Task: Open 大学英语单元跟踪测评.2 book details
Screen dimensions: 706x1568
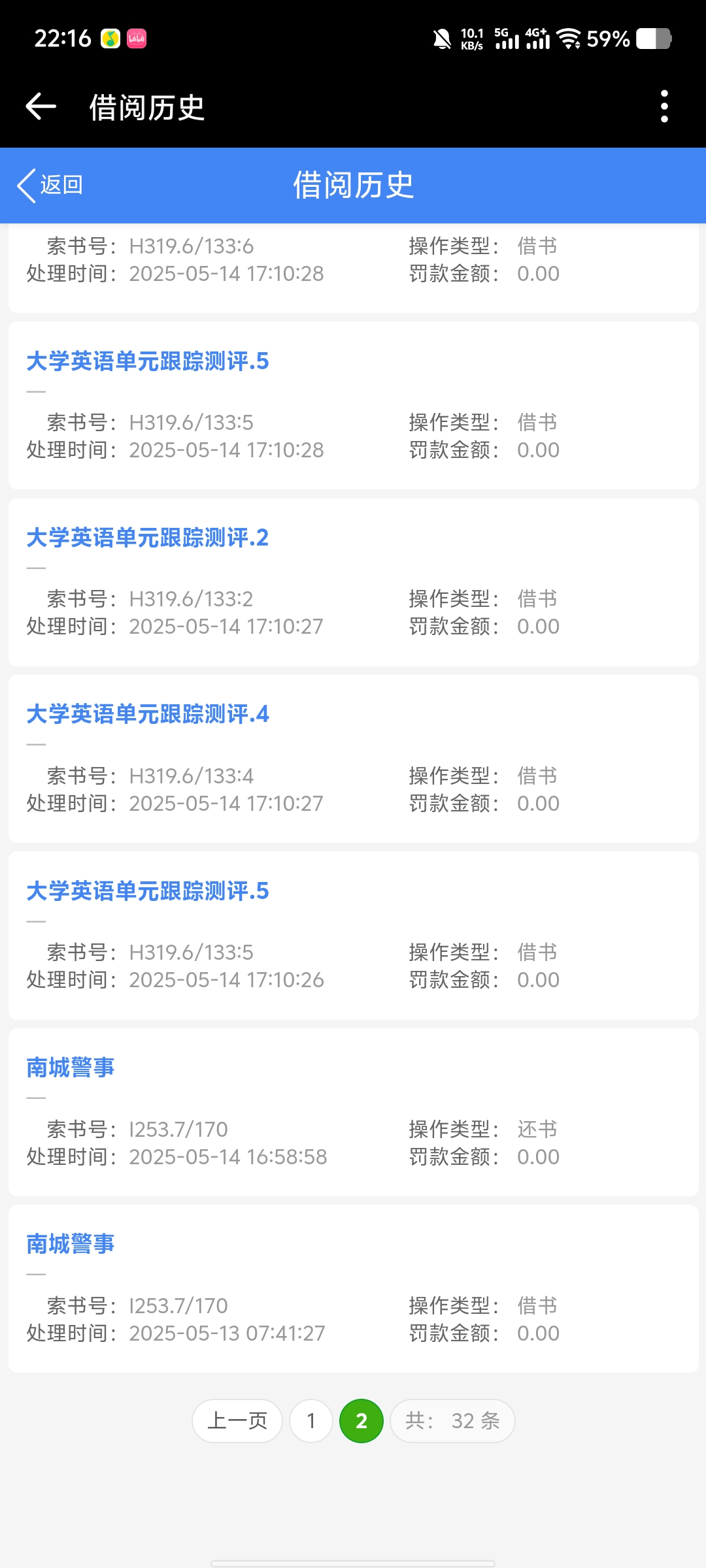Action: click(148, 538)
